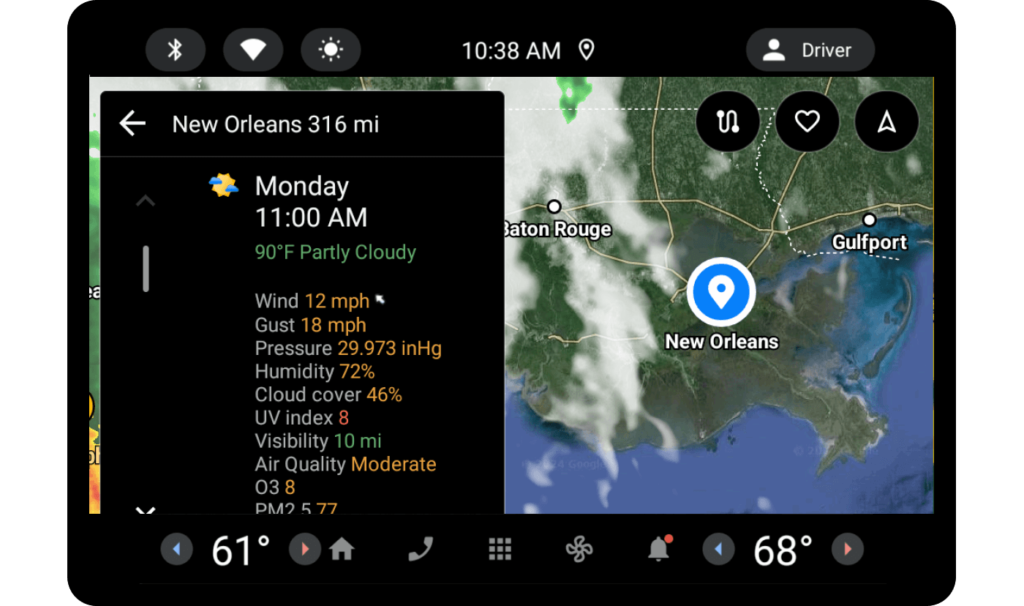Raise the left temperature from 61°
1024x606 pixels.
click(x=304, y=549)
